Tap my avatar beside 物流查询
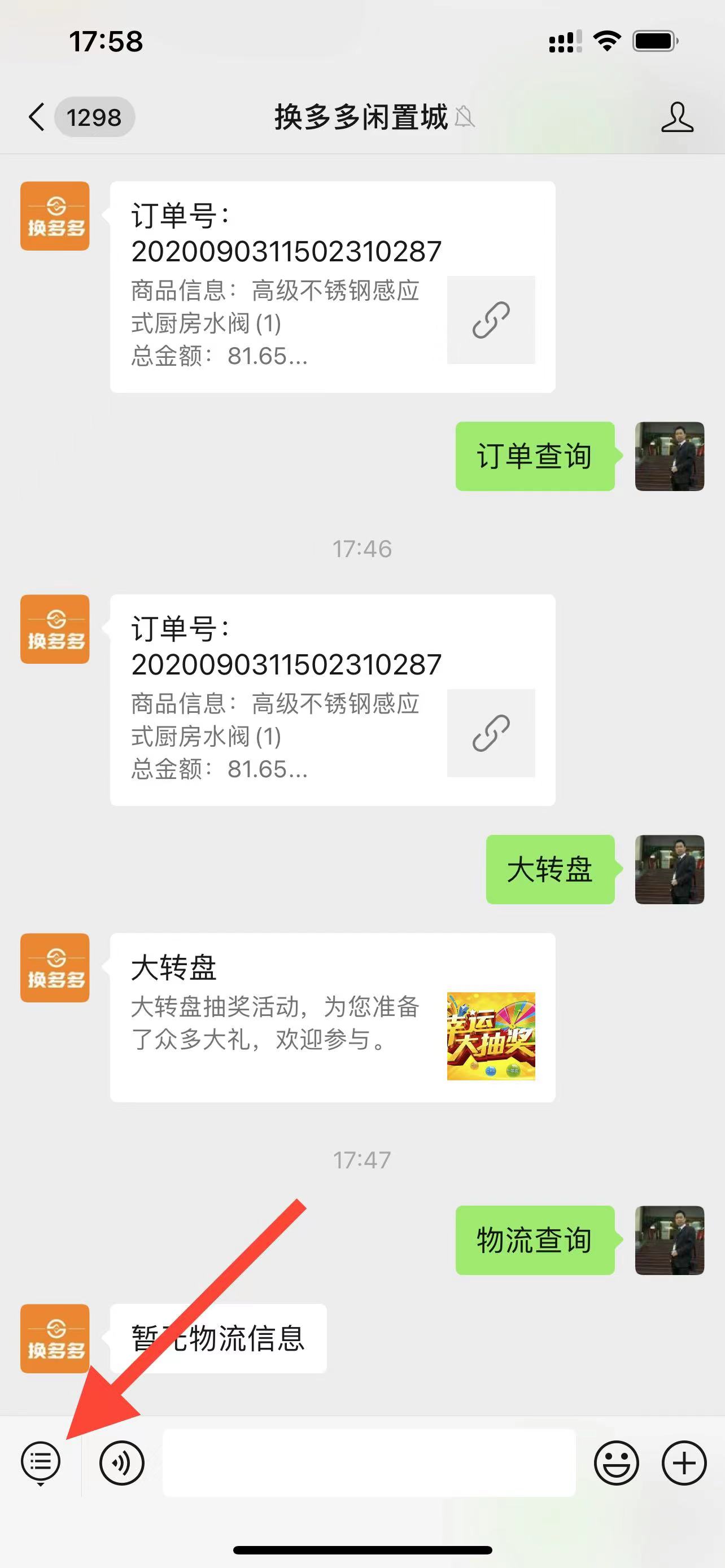This screenshot has height=1568, width=725. pos(669,1240)
